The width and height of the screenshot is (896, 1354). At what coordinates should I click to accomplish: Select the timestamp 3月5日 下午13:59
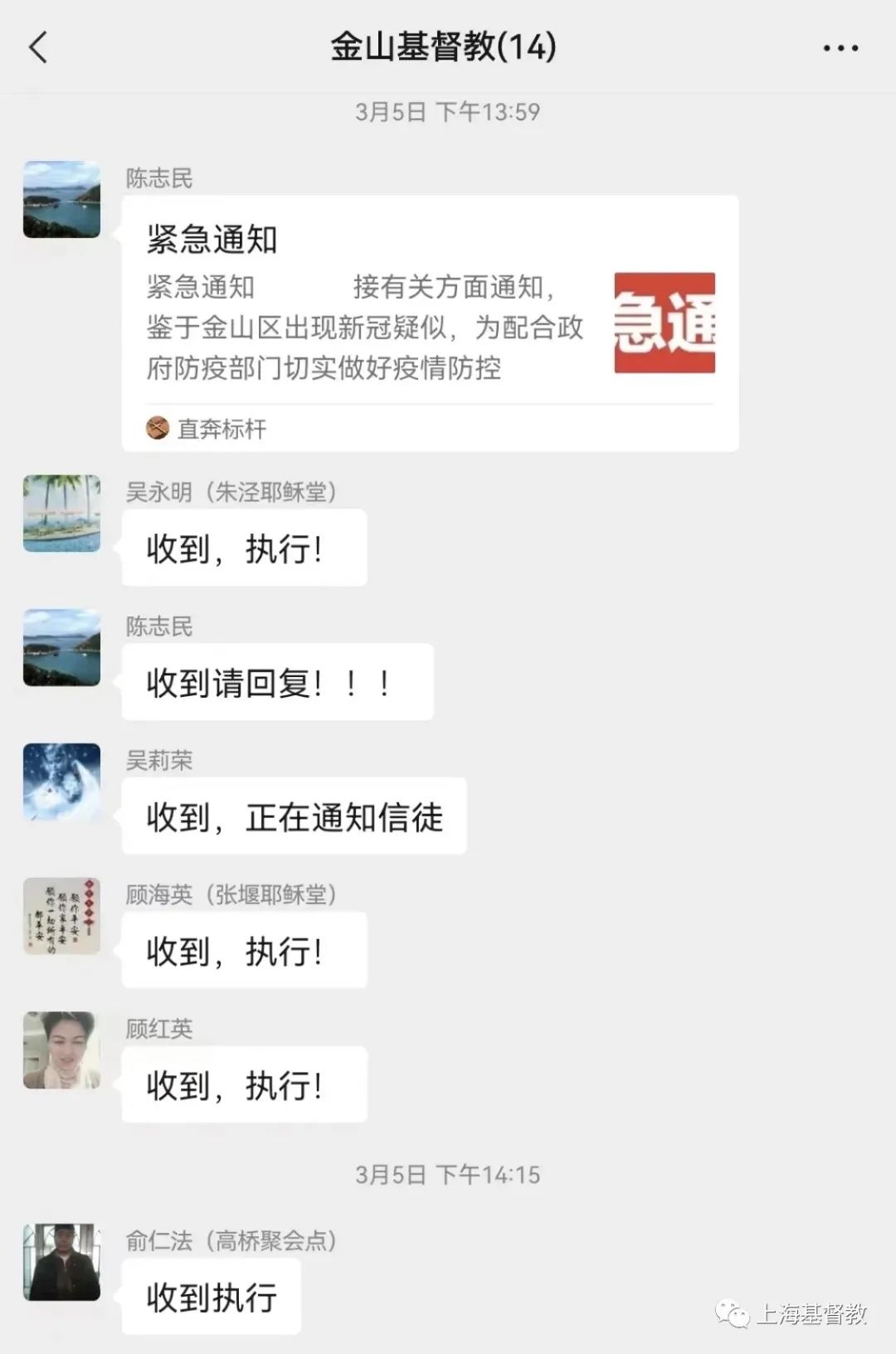point(448,110)
